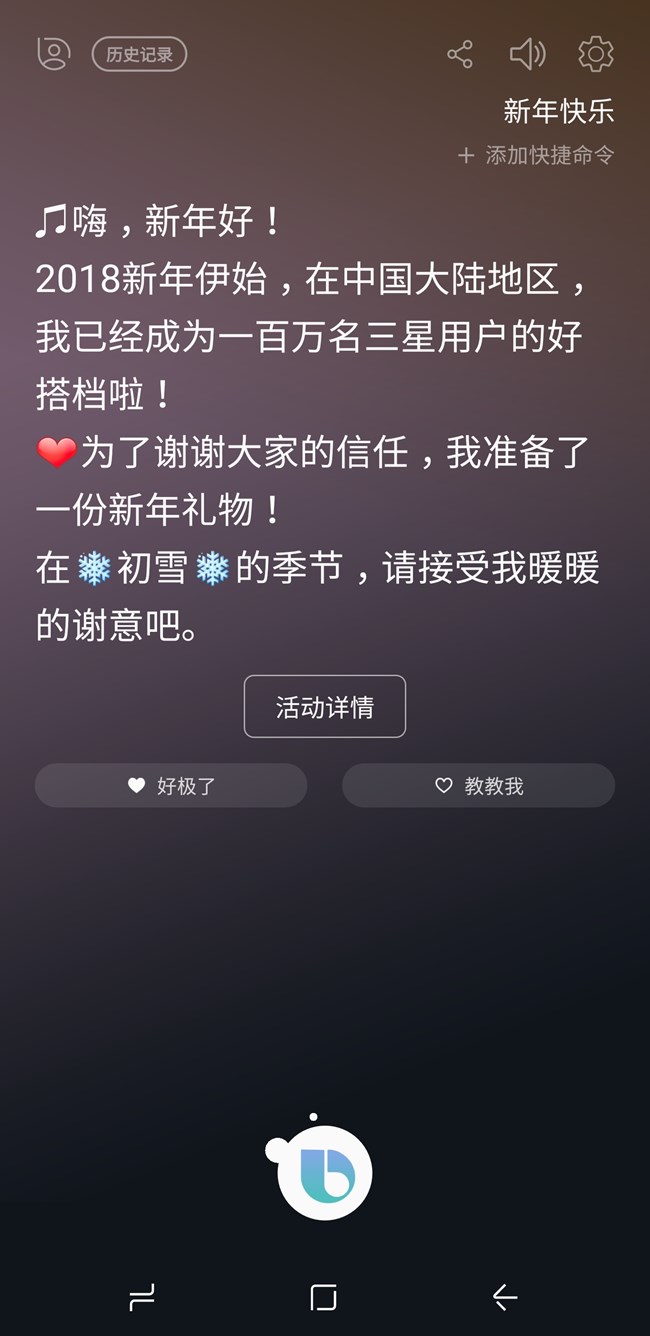This screenshot has width=650, height=1336.
Task: Open Bixby settings gear
Action: point(596,54)
